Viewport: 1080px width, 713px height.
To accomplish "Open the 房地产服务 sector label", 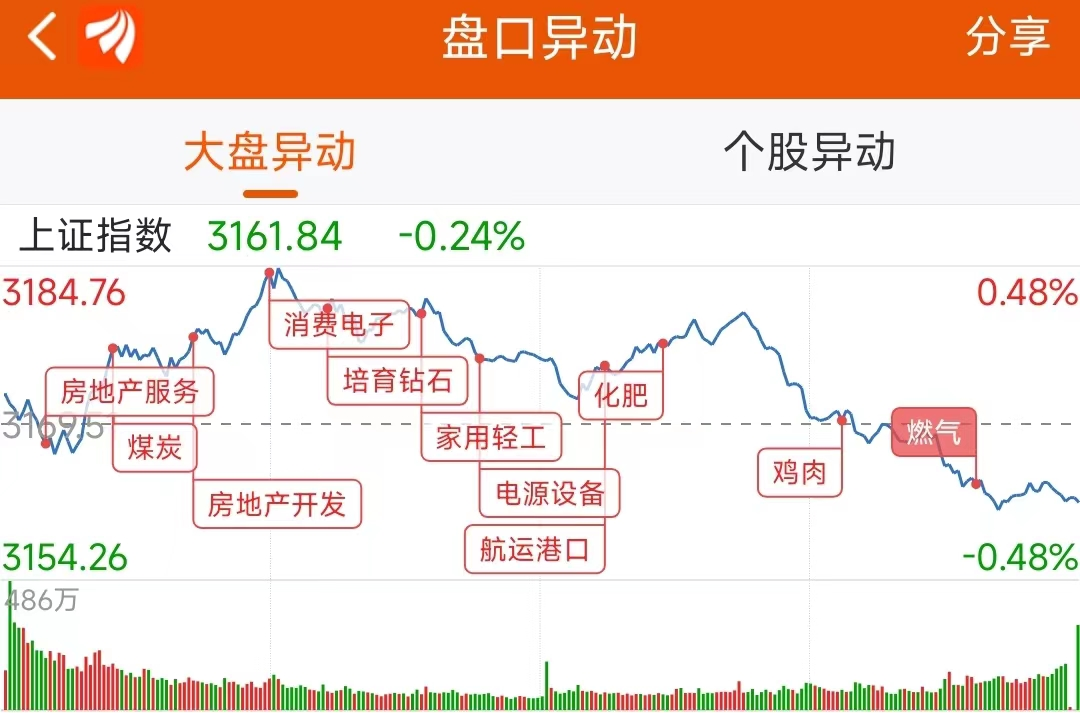I will pos(129,392).
